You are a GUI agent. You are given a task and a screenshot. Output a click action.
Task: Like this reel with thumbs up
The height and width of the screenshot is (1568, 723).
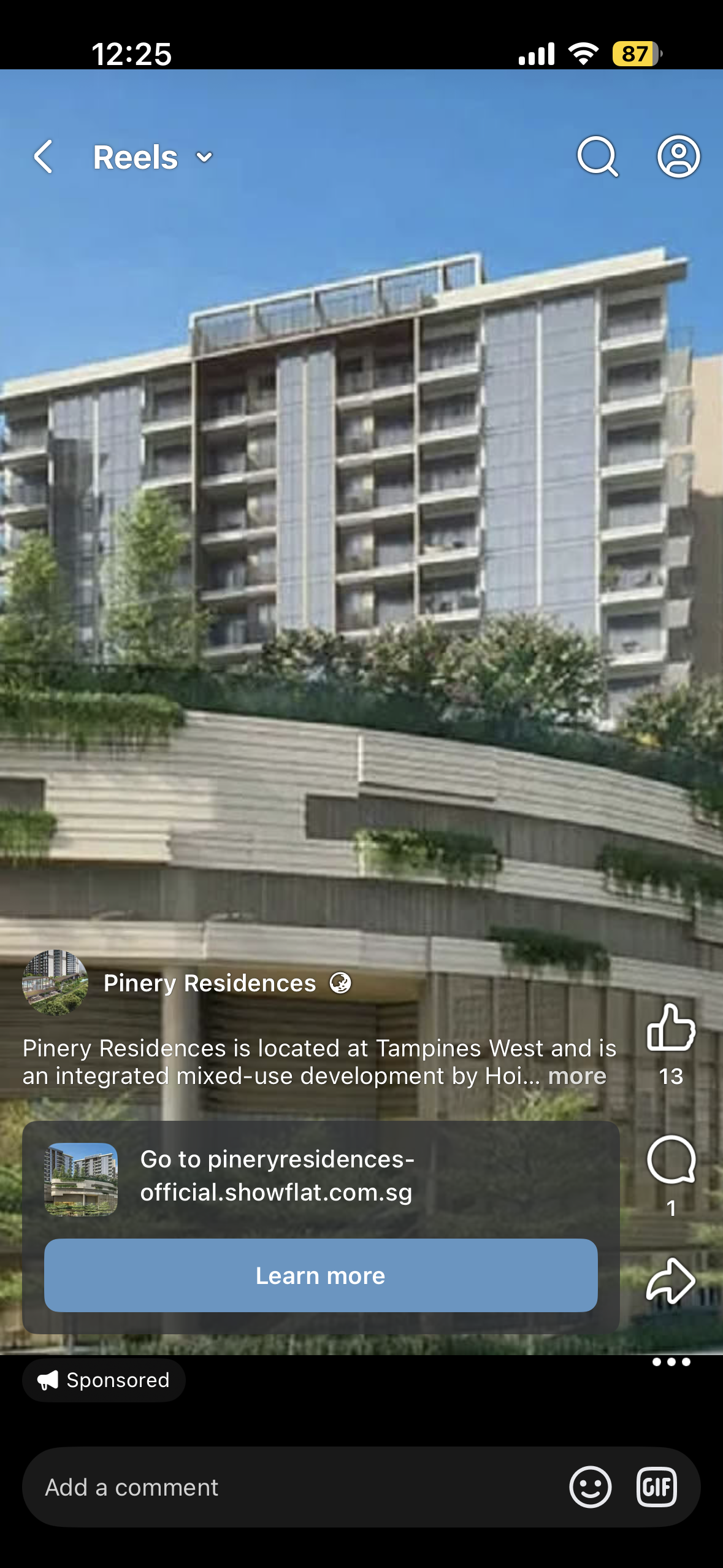[x=671, y=1028]
